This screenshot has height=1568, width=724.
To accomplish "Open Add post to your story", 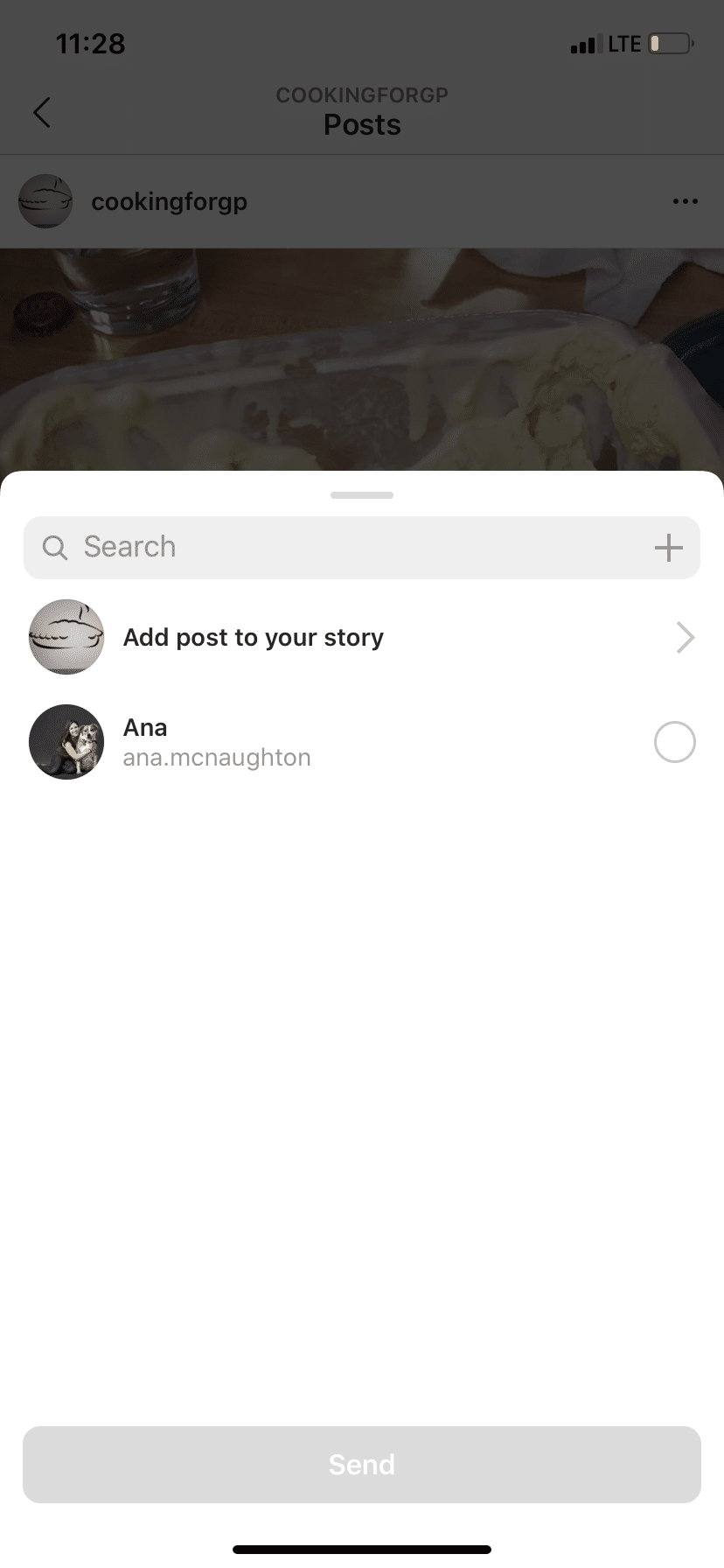I will tap(362, 637).
